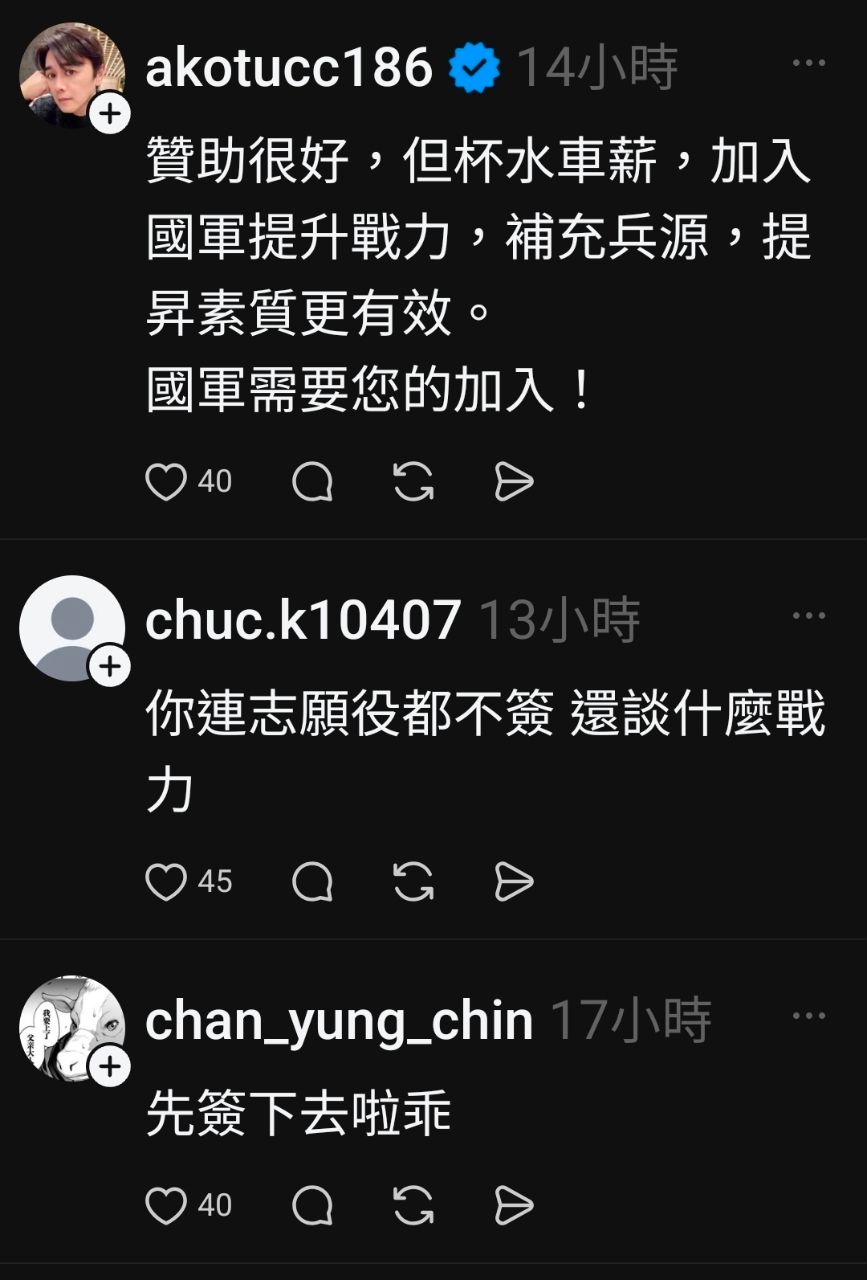Share akotucc186's comment via send icon
867x1280 pixels.
pyautogui.click(x=514, y=483)
